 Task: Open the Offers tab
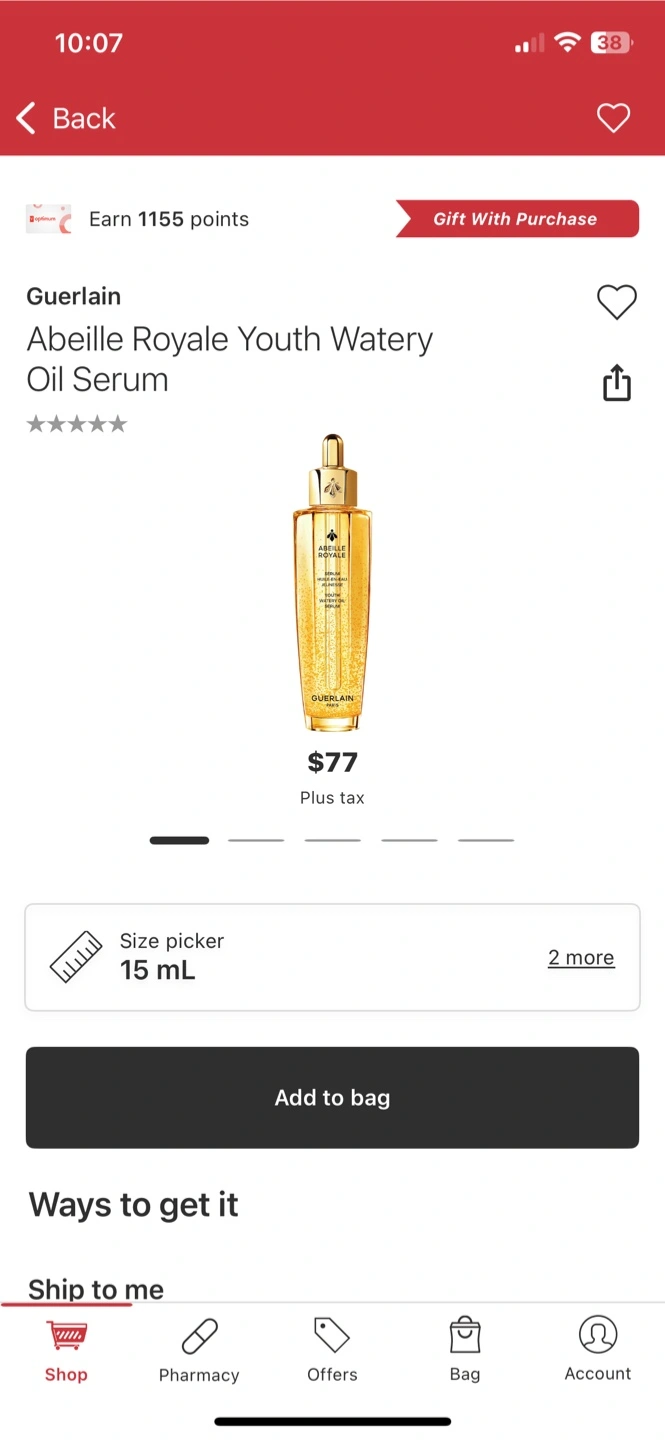(332, 1350)
